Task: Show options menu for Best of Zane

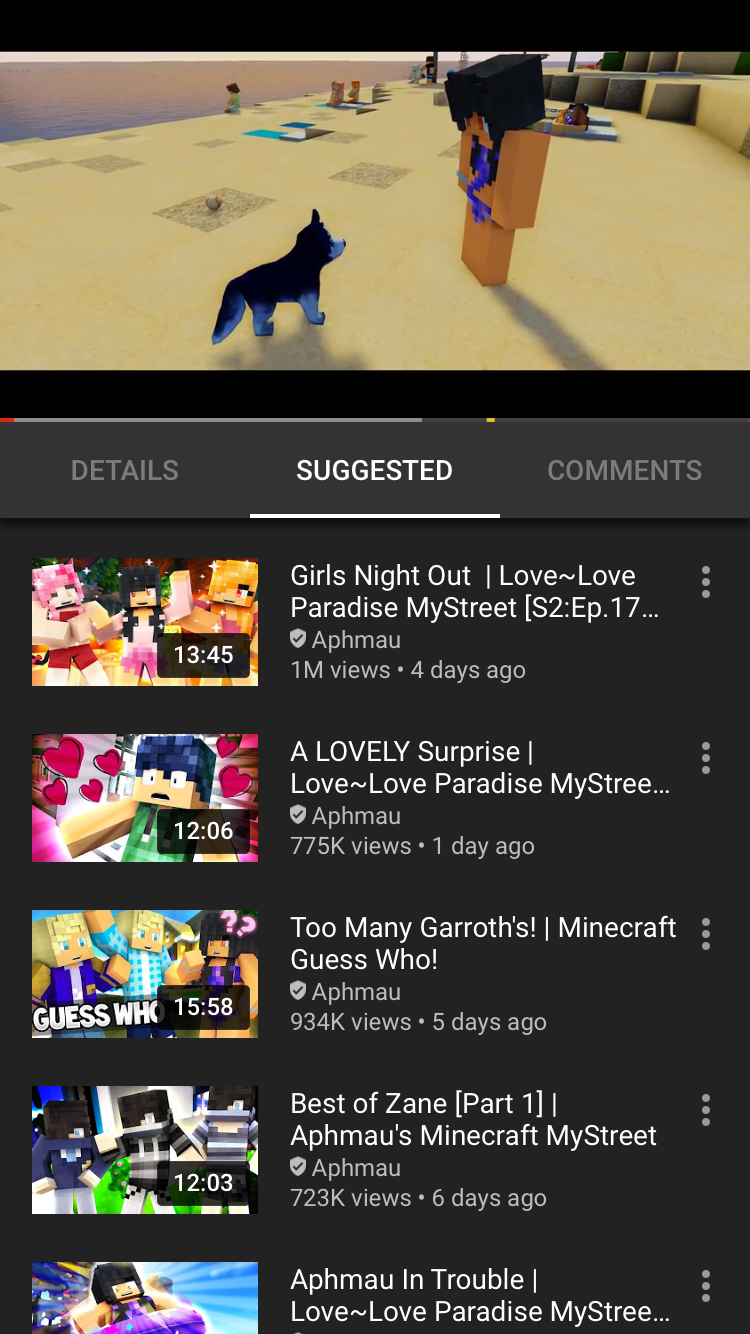Action: pos(706,1110)
